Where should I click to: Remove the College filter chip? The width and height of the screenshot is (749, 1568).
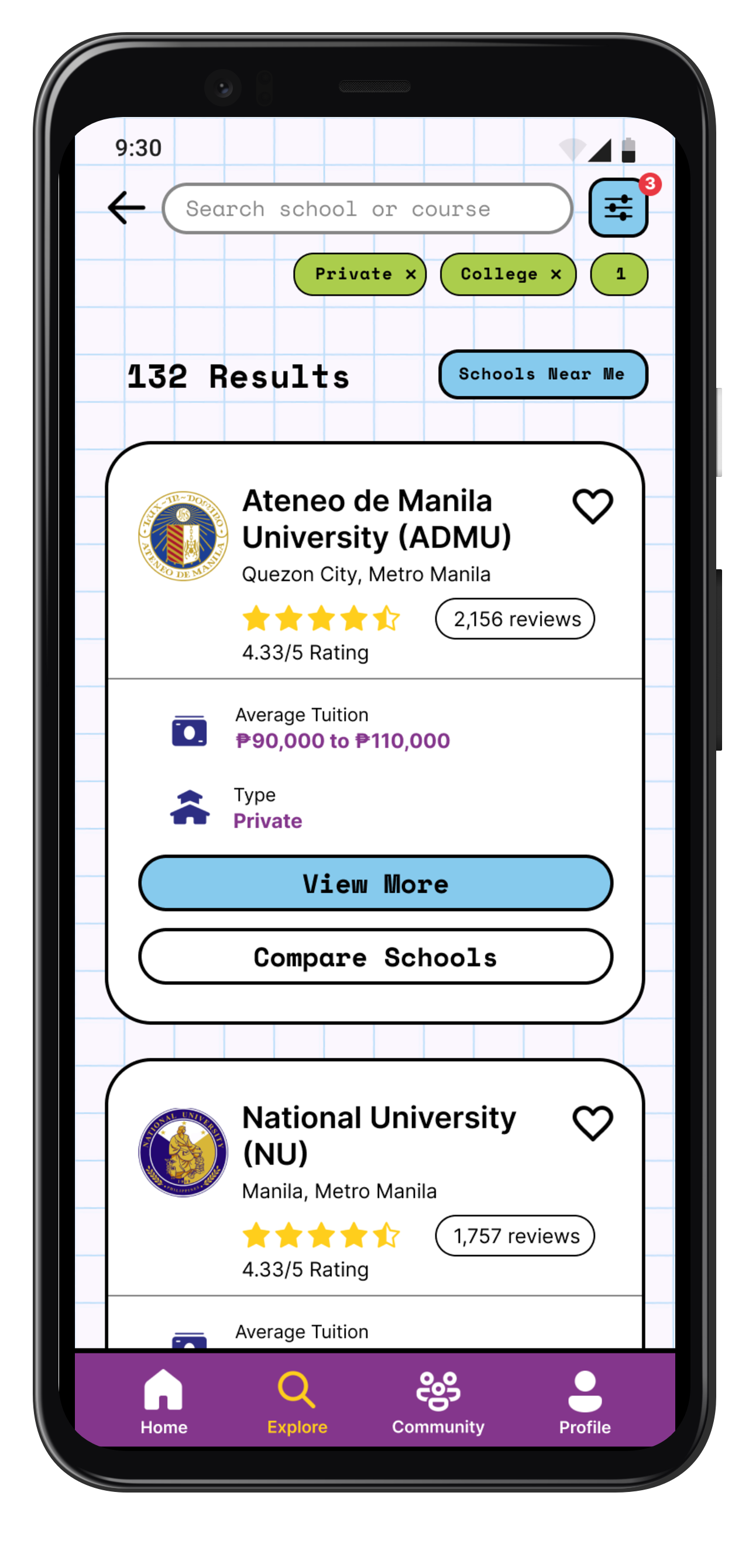[555, 274]
